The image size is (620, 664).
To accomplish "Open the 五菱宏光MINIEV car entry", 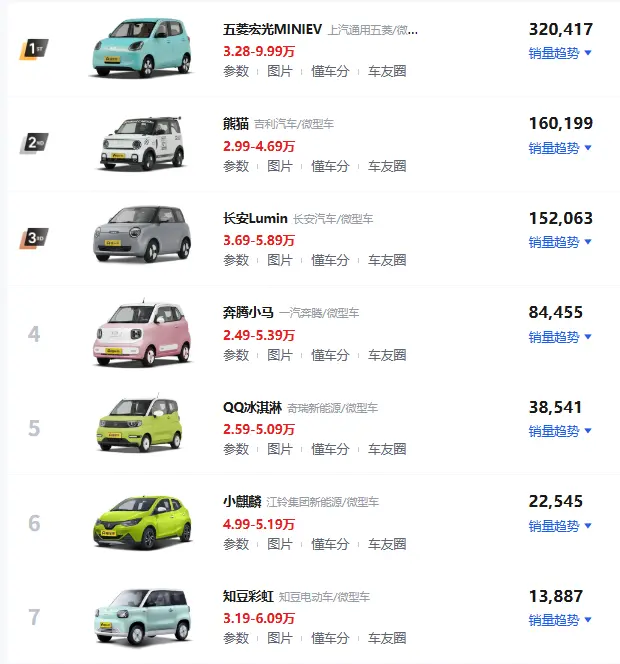I will coord(271,30).
